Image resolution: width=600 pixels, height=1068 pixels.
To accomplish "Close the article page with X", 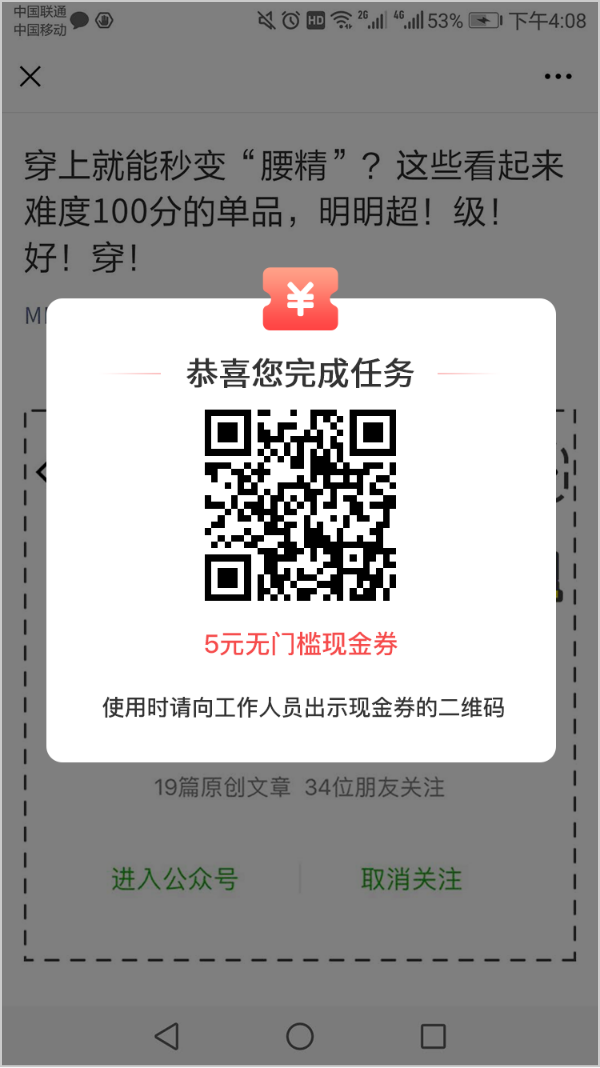I will click(x=31, y=76).
